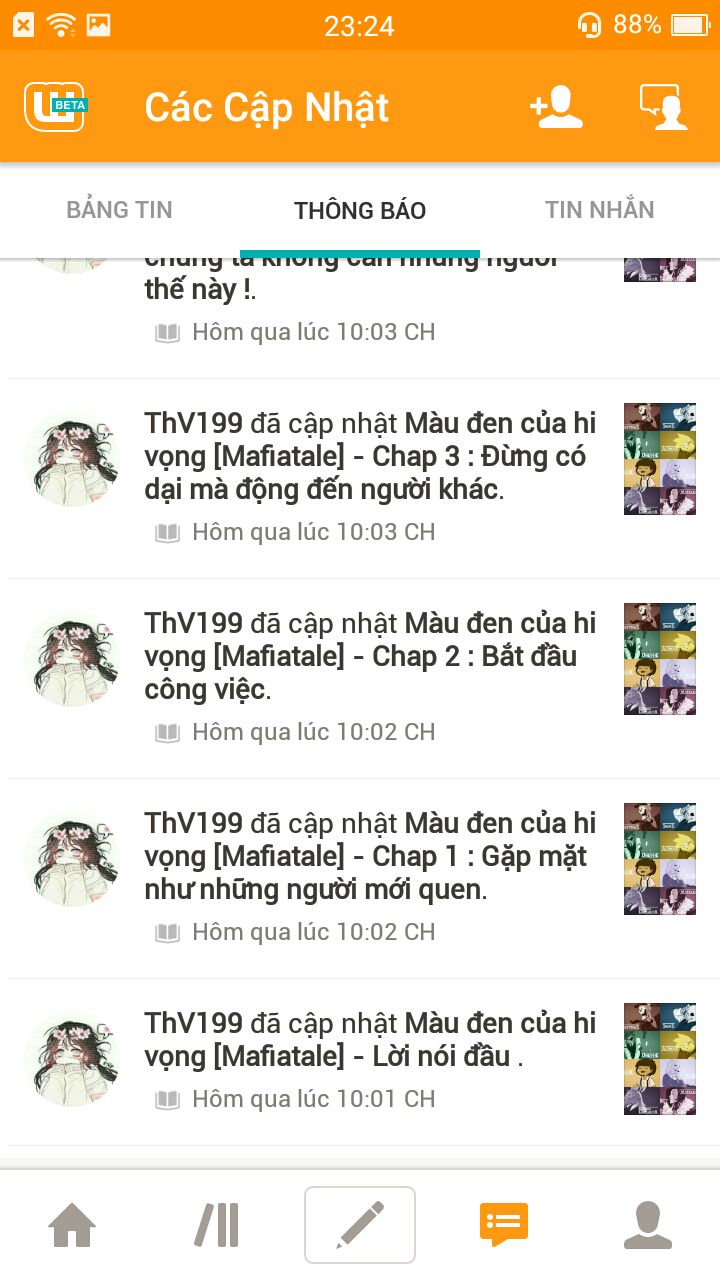Open ThV199's avatar on Chap 2 notification
Image resolution: width=720 pixels, height=1280 pixels.
pos(71,659)
